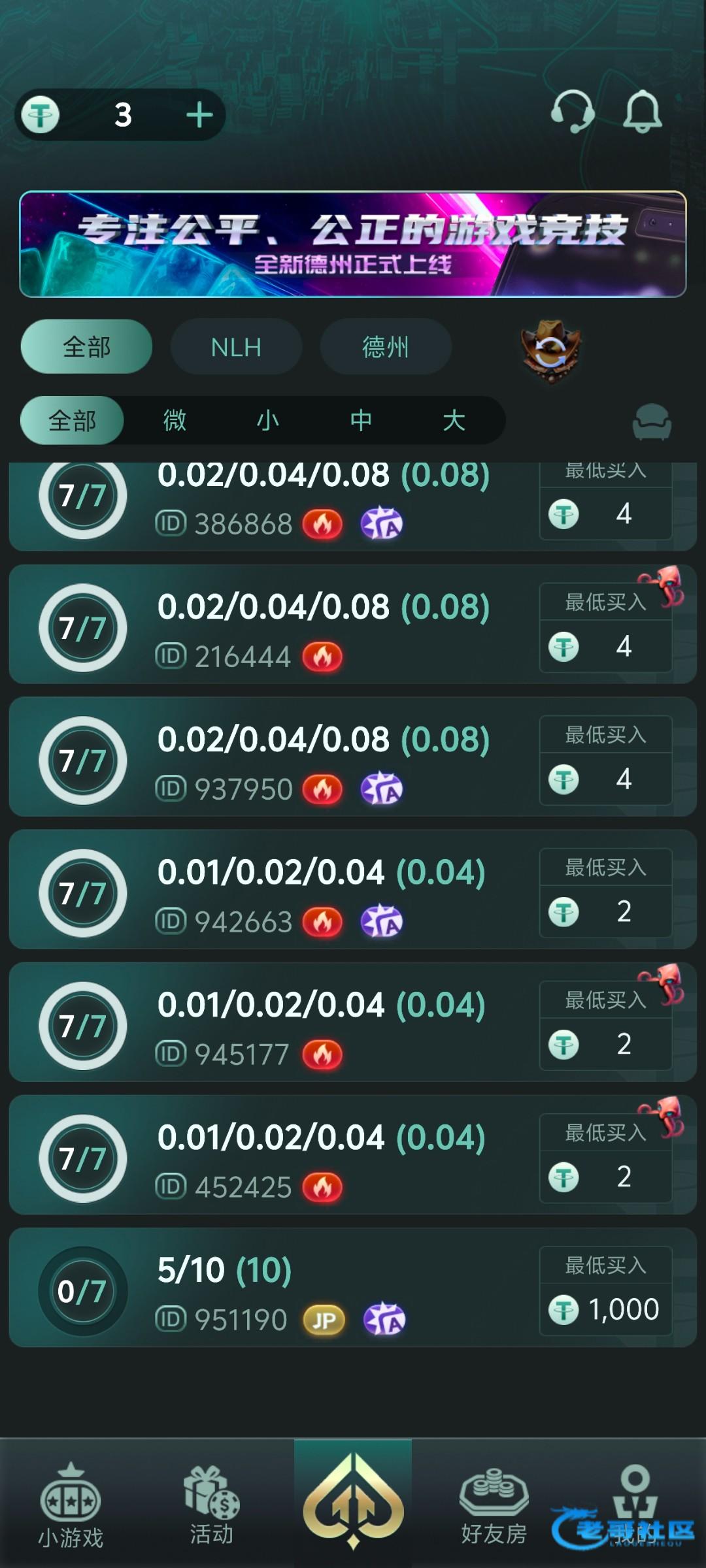Filter tables by 微 stakes

(175, 420)
